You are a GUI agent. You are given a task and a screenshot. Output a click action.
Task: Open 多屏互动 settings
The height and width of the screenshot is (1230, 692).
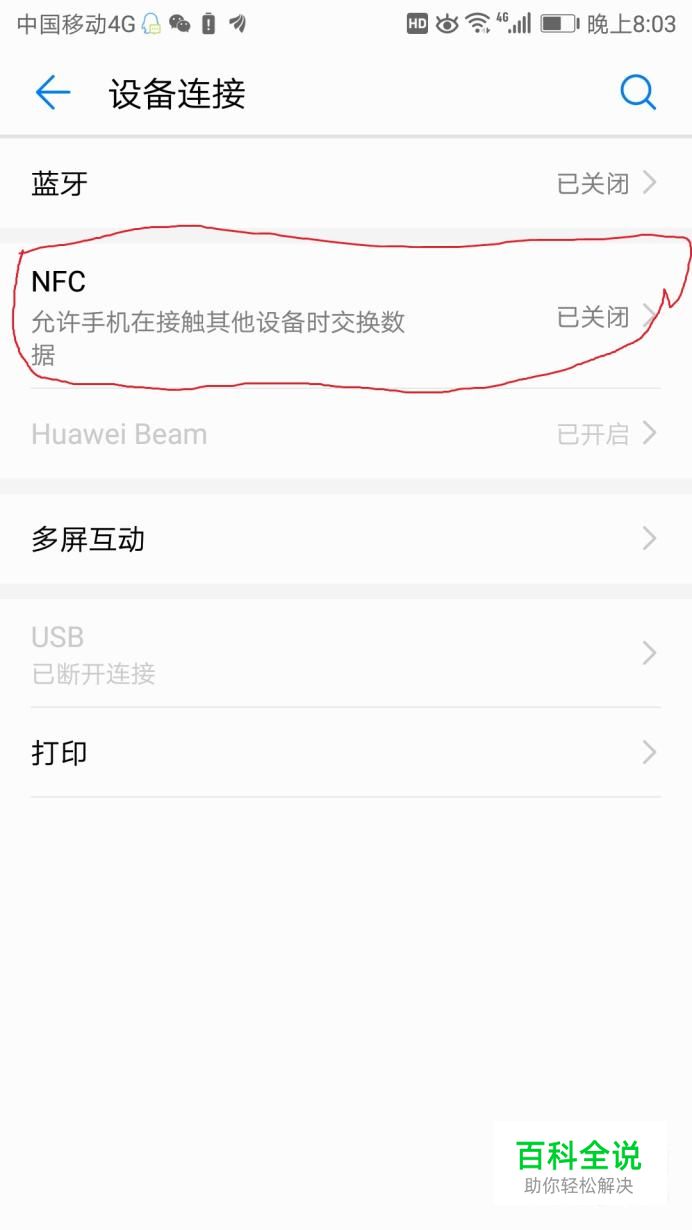pos(345,539)
